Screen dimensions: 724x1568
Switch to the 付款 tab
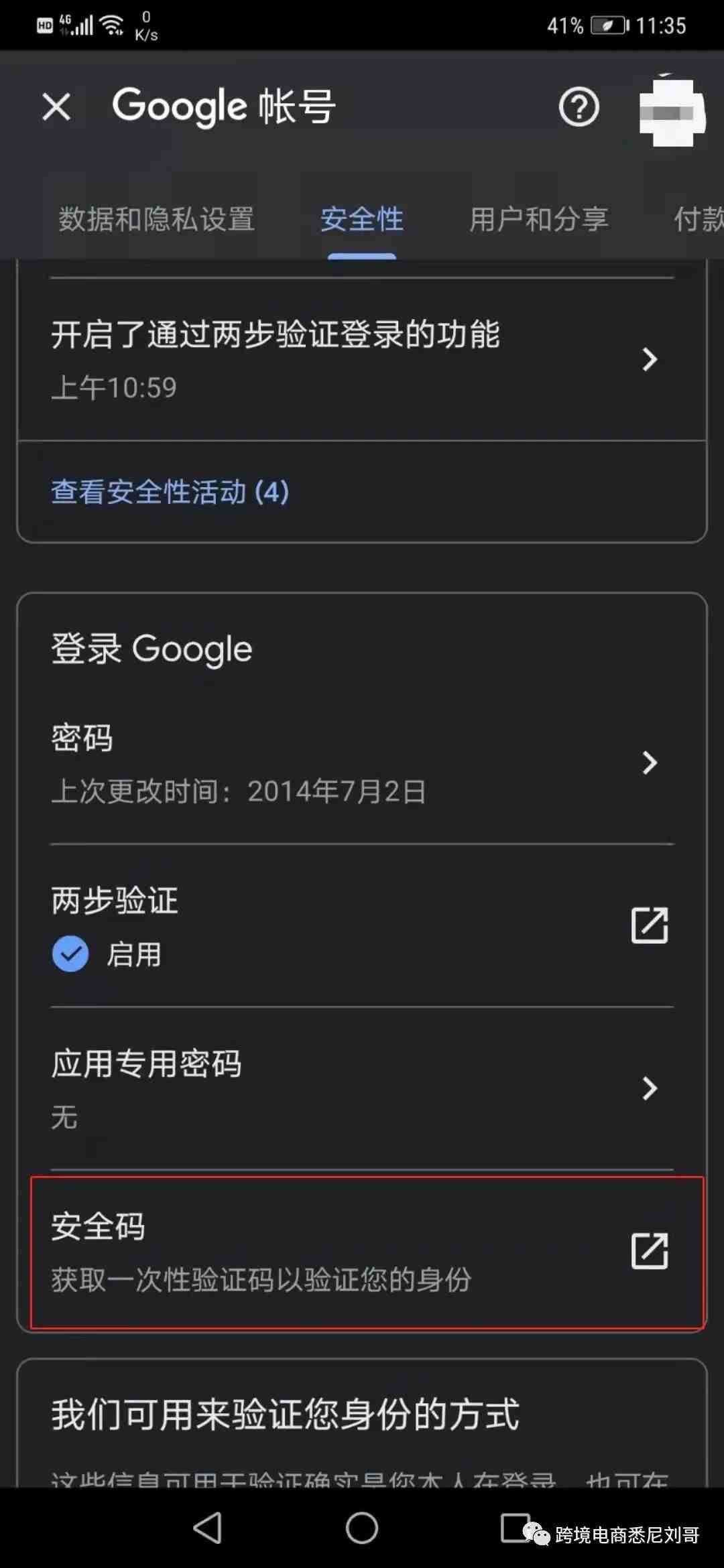pyautogui.click(x=699, y=219)
